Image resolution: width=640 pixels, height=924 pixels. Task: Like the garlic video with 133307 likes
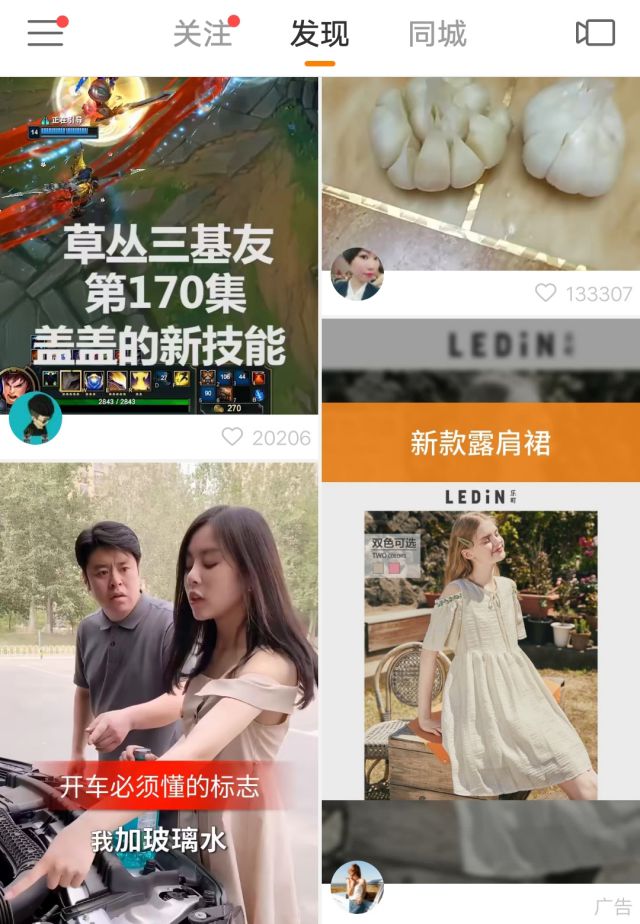[545, 293]
